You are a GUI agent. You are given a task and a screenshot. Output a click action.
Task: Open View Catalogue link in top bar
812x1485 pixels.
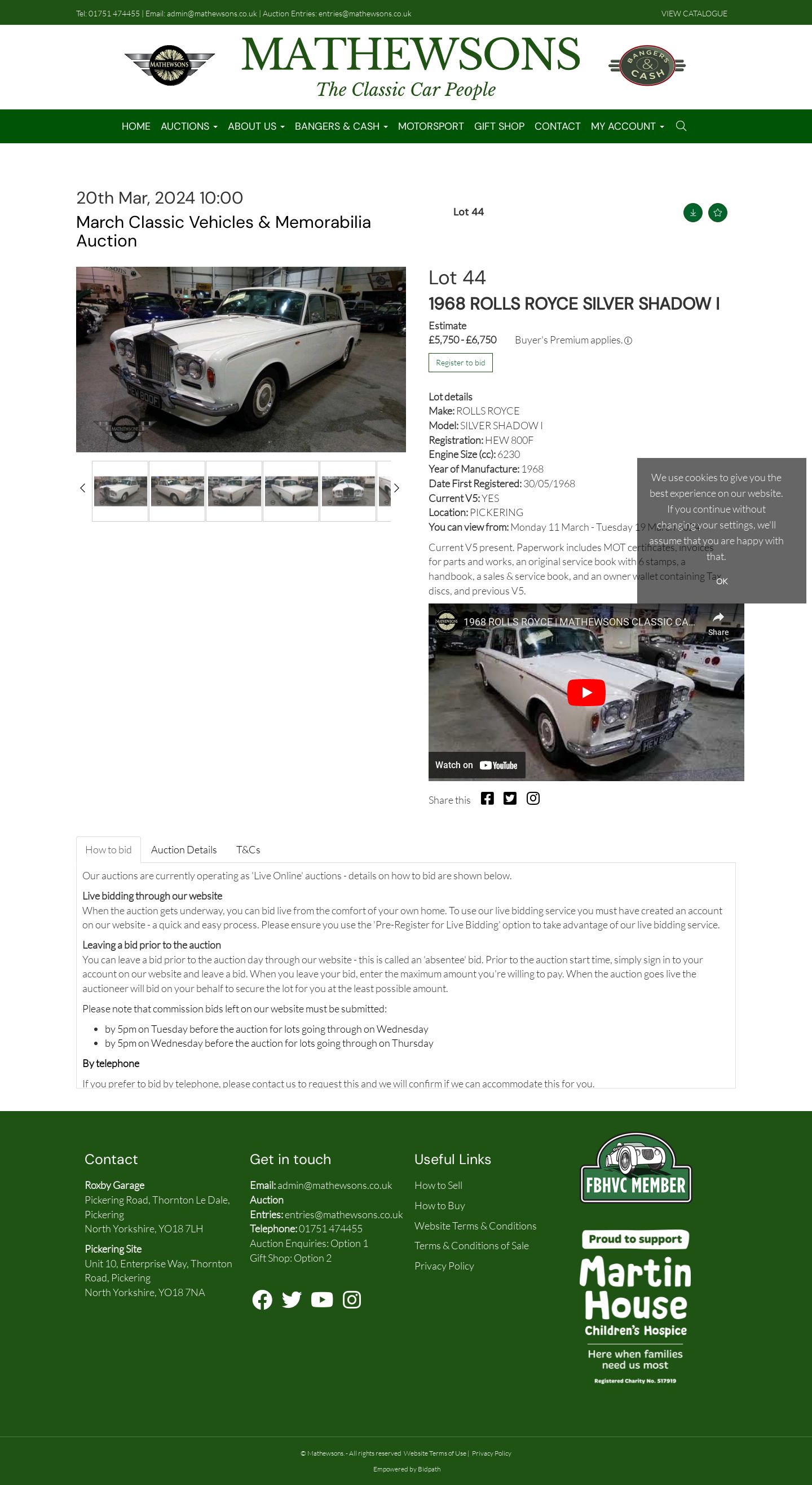pyautogui.click(x=694, y=14)
